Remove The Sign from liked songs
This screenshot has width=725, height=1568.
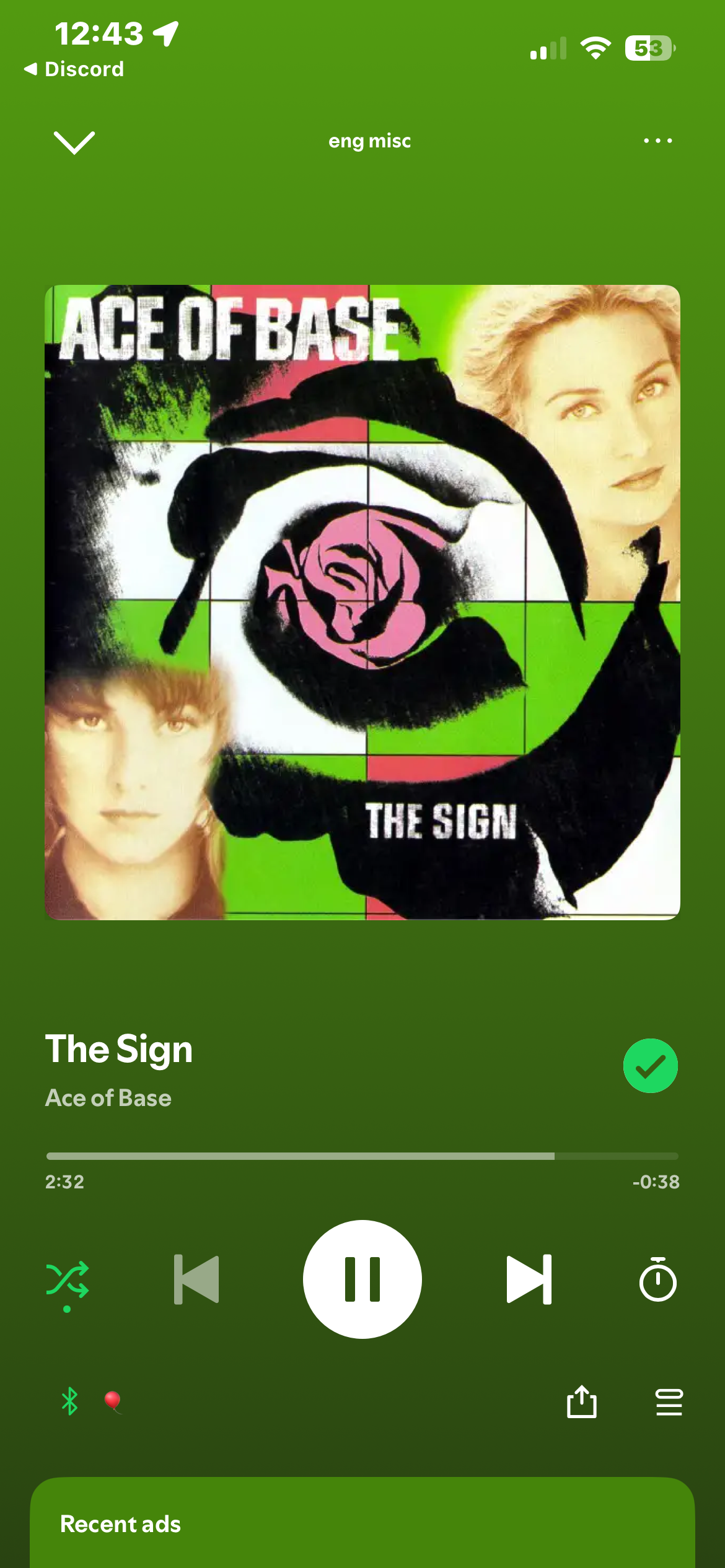[650, 1066]
